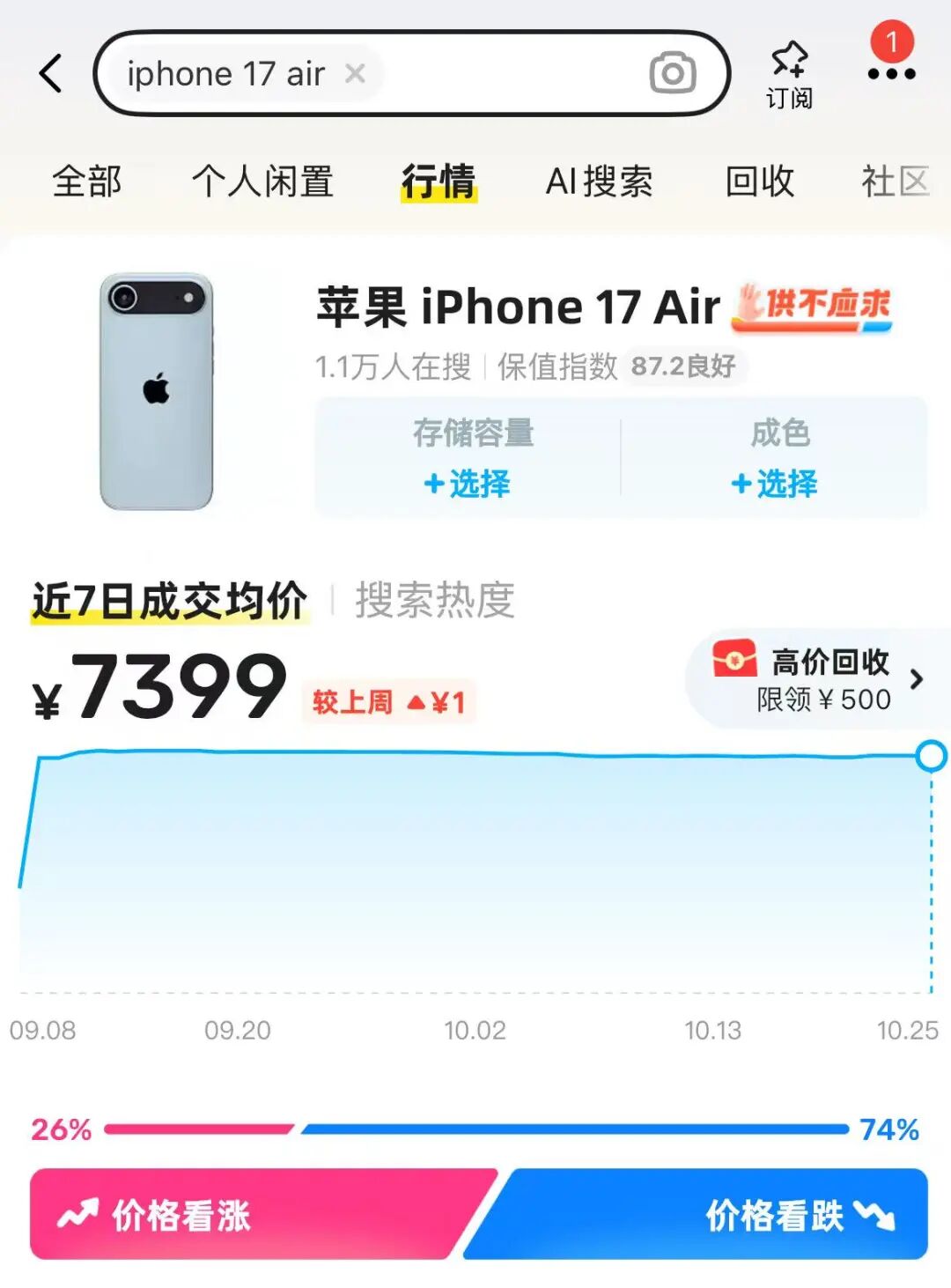Tap the camera icon to search by image
The width and height of the screenshot is (951, 1288).
coord(671,73)
